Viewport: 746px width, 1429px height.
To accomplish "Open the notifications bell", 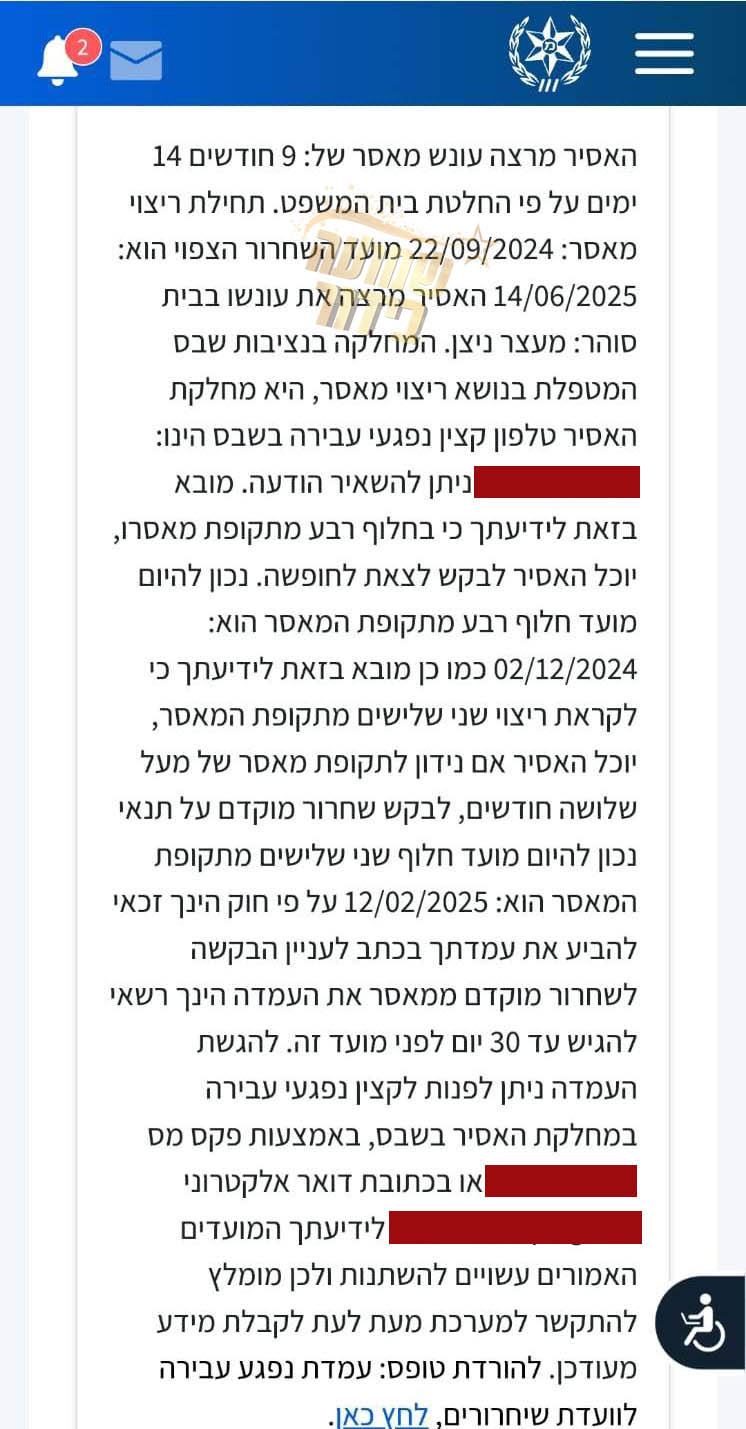I will coord(58,62).
